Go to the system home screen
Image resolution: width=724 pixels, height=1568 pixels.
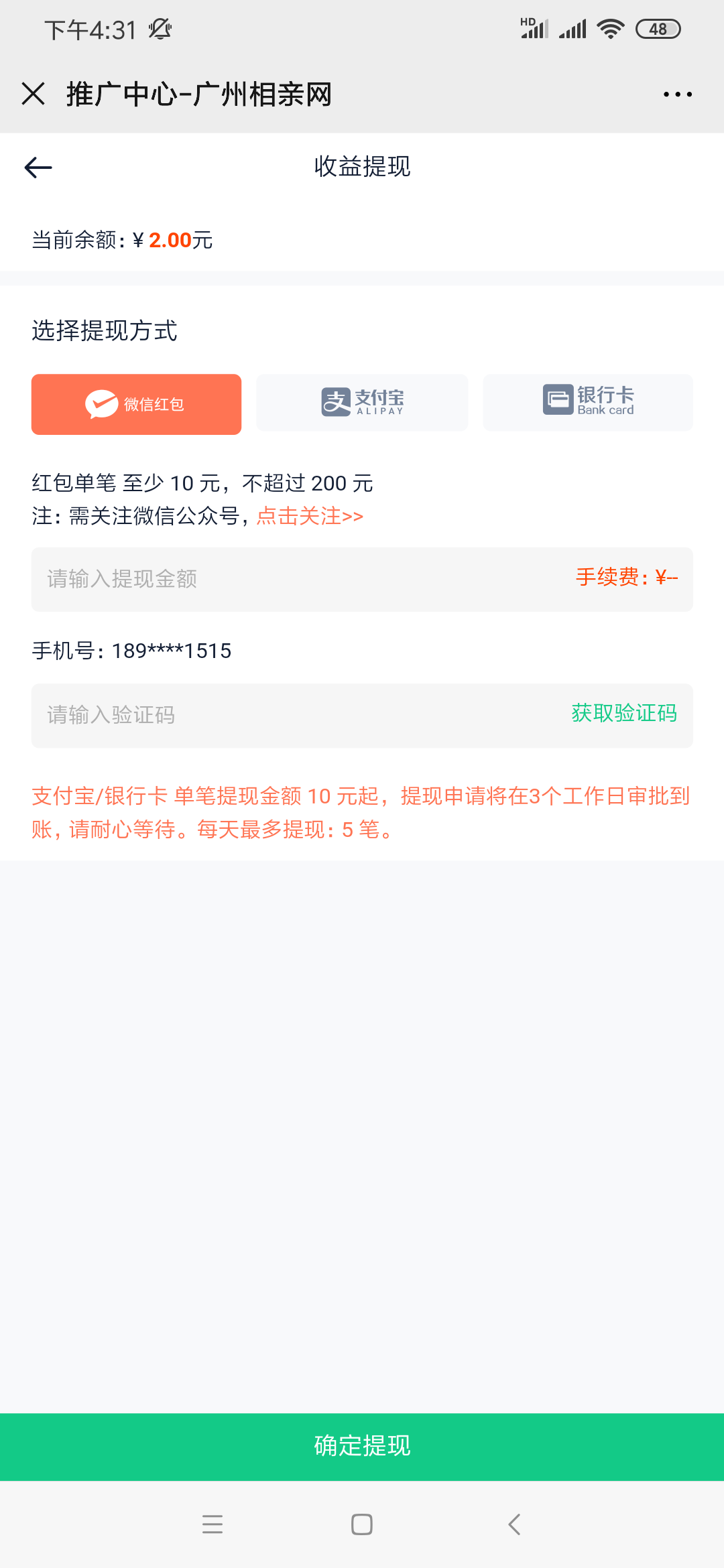coord(362,1524)
